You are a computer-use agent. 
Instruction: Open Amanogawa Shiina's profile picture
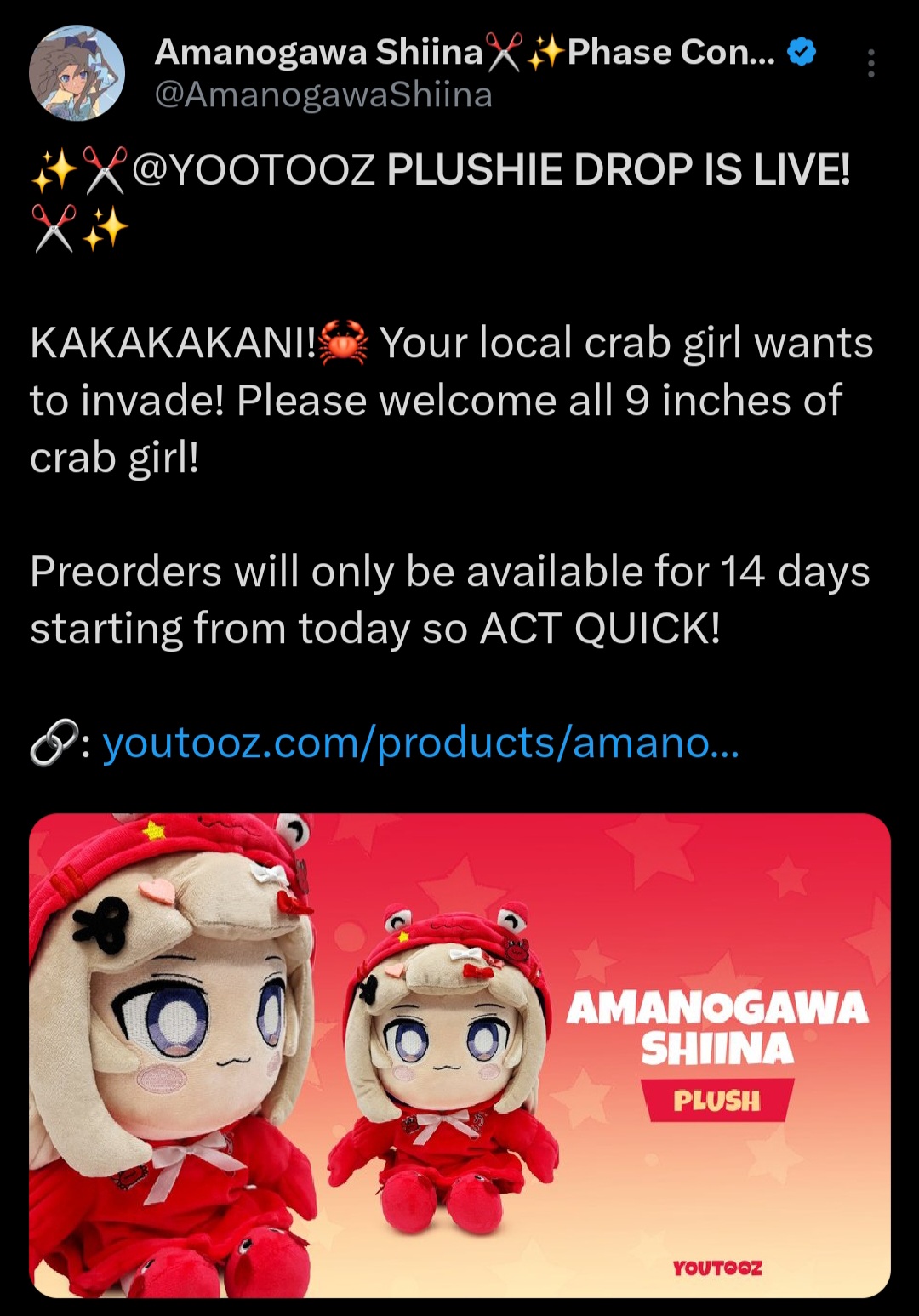click(77, 72)
